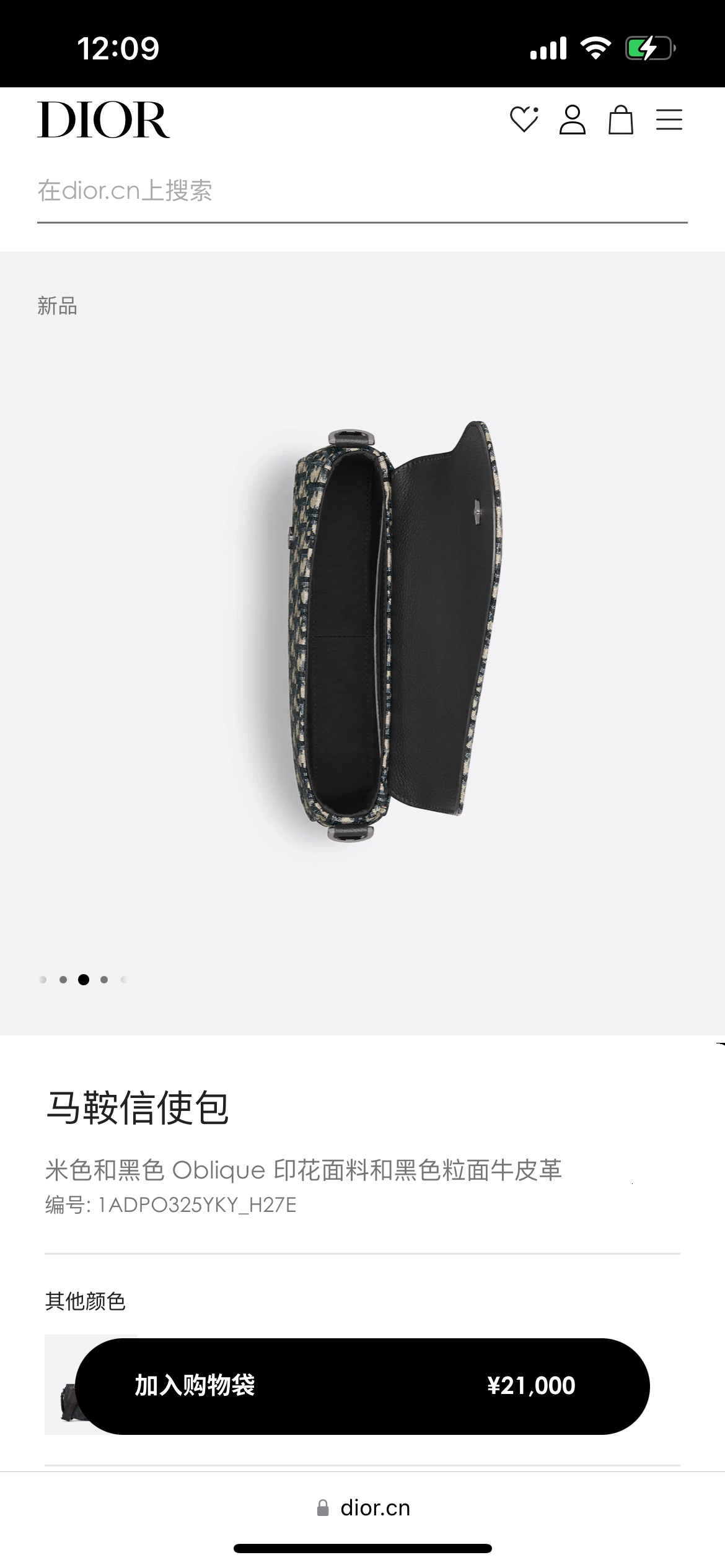
Task: Open the hamburger menu
Action: pos(669,120)
